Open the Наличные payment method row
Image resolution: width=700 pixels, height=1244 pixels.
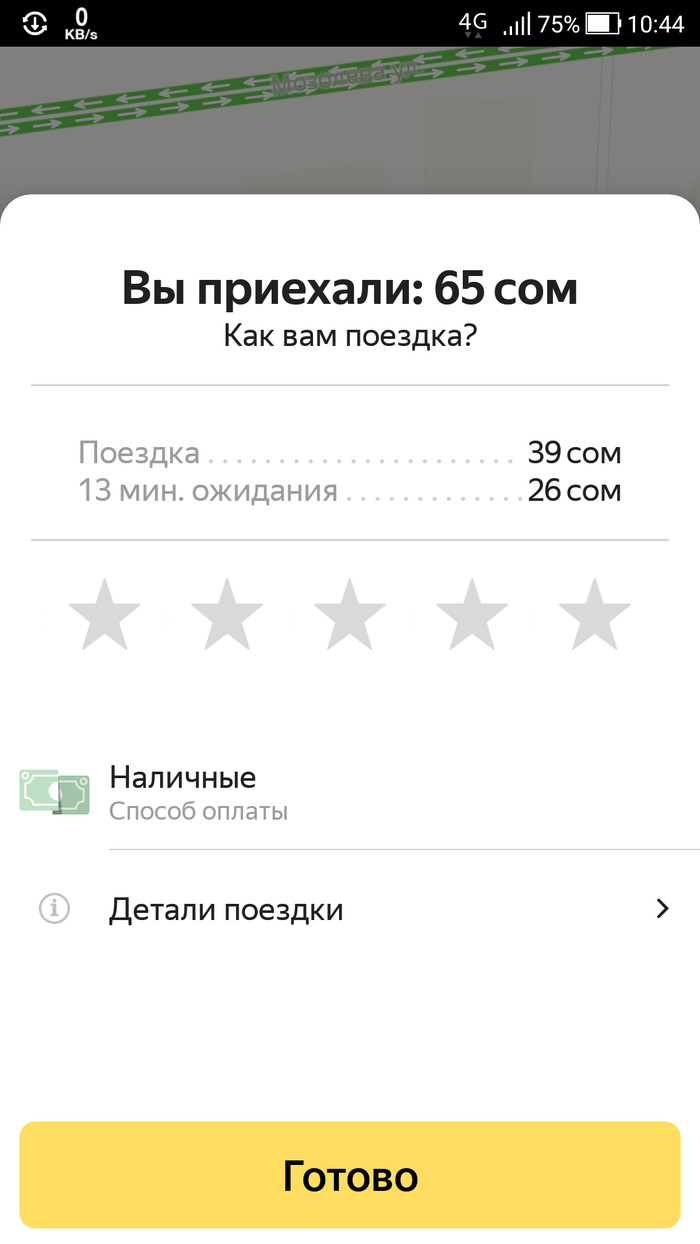pos(350,792)
